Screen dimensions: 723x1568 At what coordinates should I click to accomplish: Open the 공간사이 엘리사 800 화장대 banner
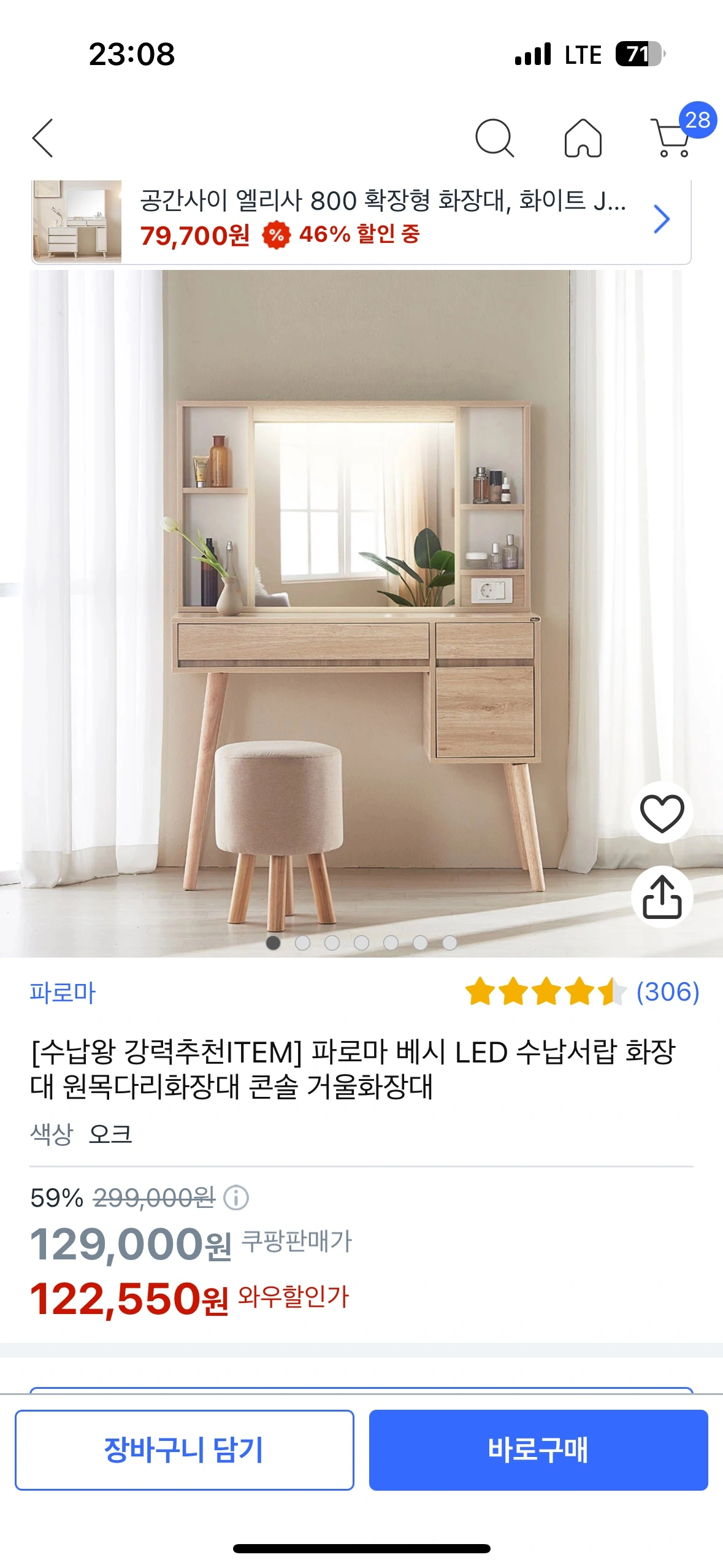[361, 221]
